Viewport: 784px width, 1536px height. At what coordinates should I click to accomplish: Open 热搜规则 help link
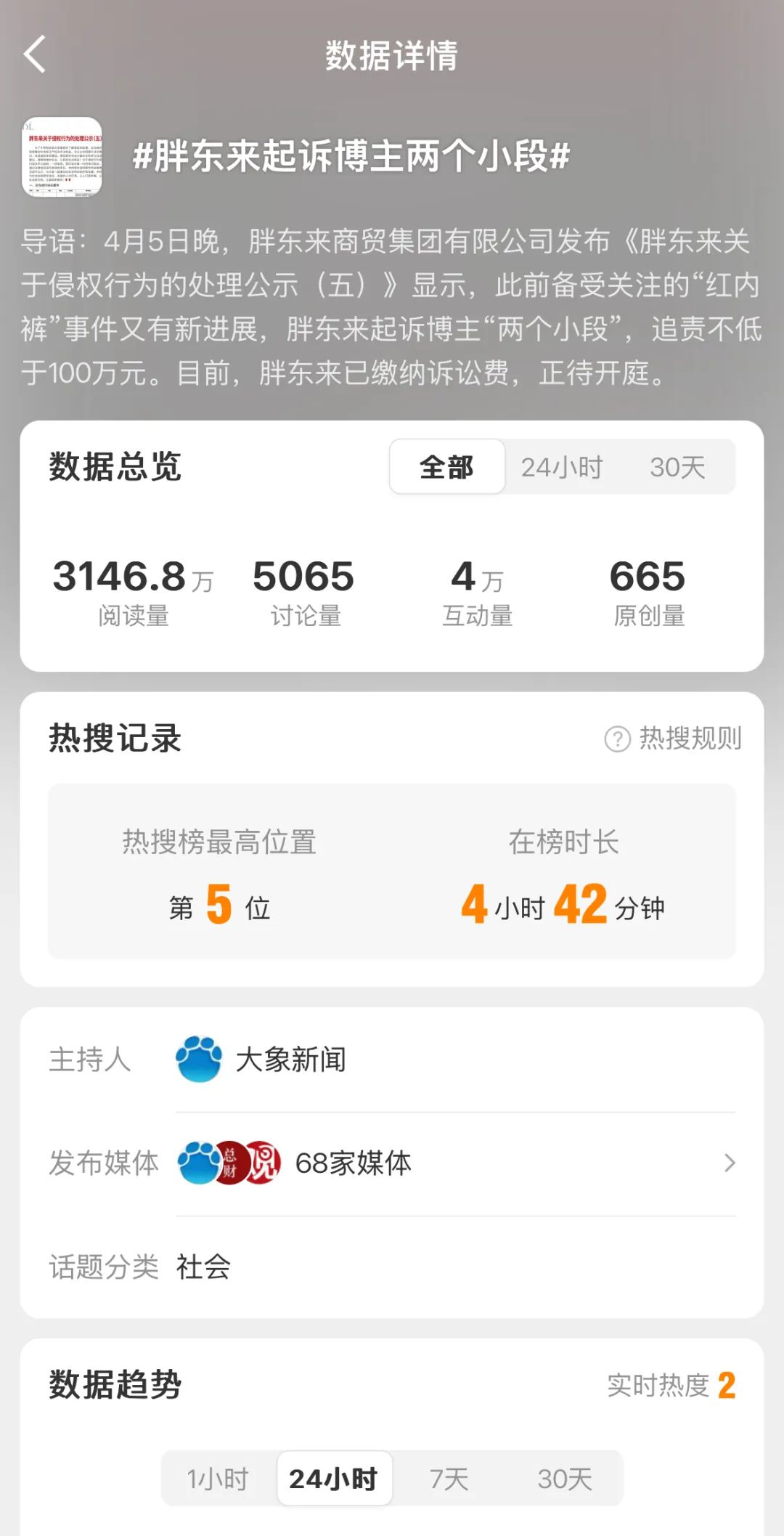673,739
